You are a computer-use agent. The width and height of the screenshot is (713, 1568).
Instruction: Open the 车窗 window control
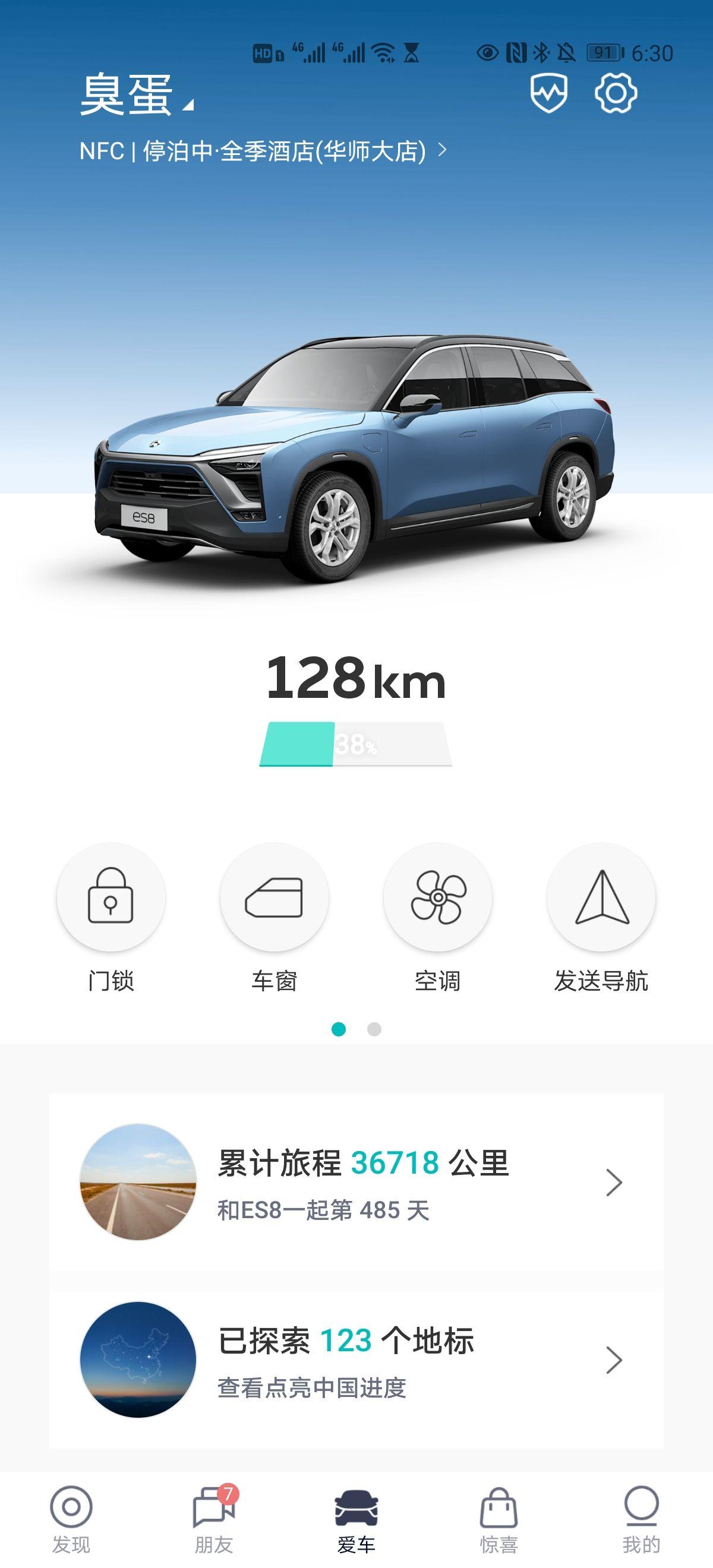[274, 897]
